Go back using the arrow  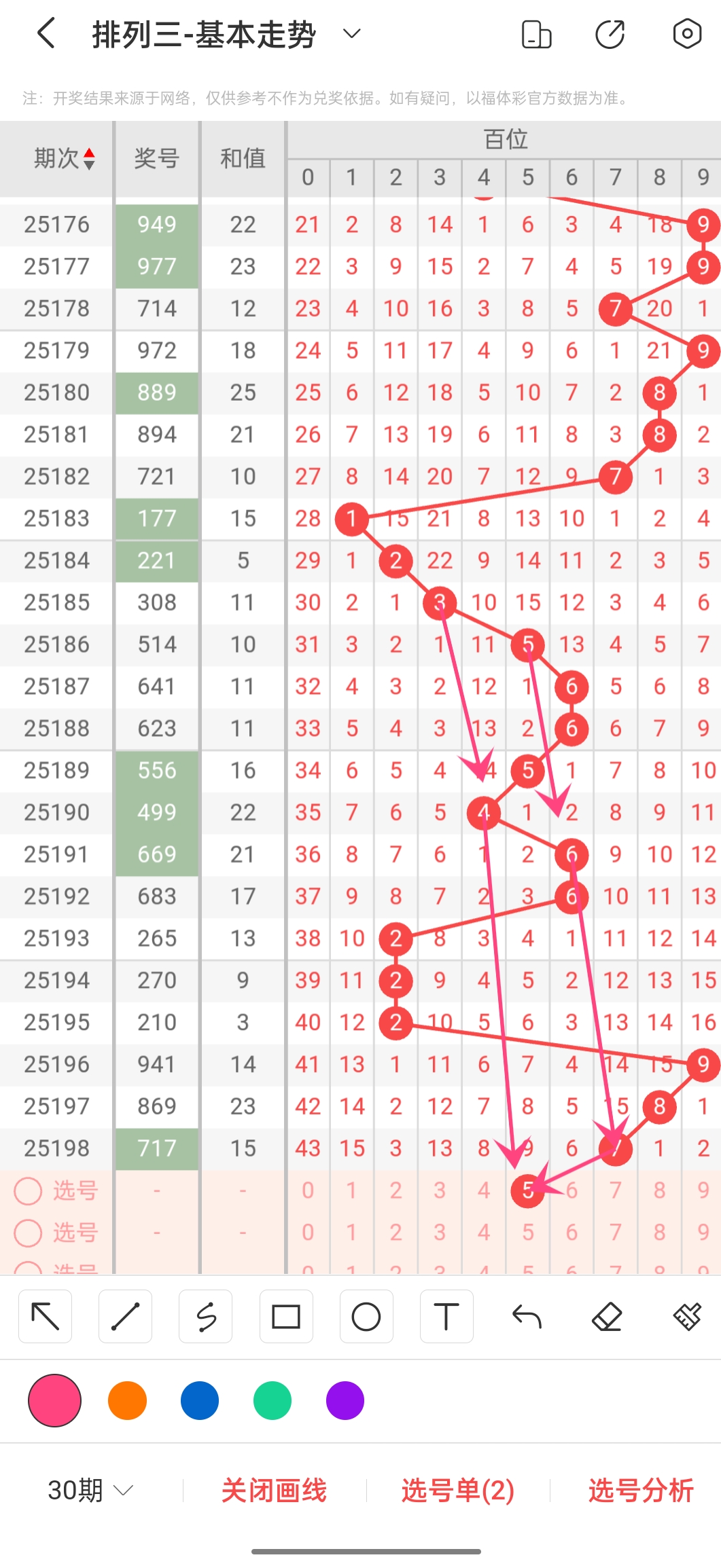point(46,33)
